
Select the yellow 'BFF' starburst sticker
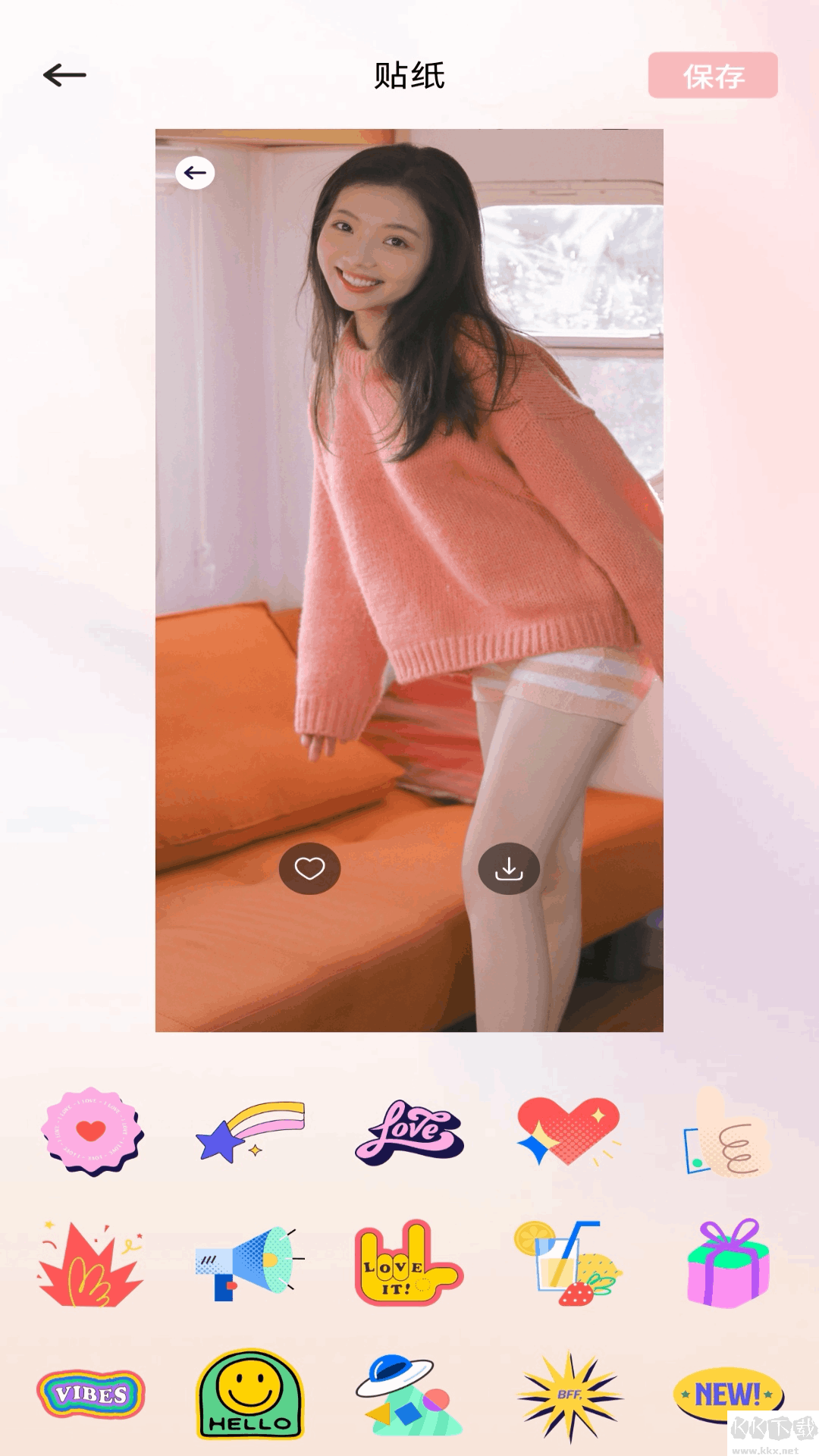(x=569, y=1395)
